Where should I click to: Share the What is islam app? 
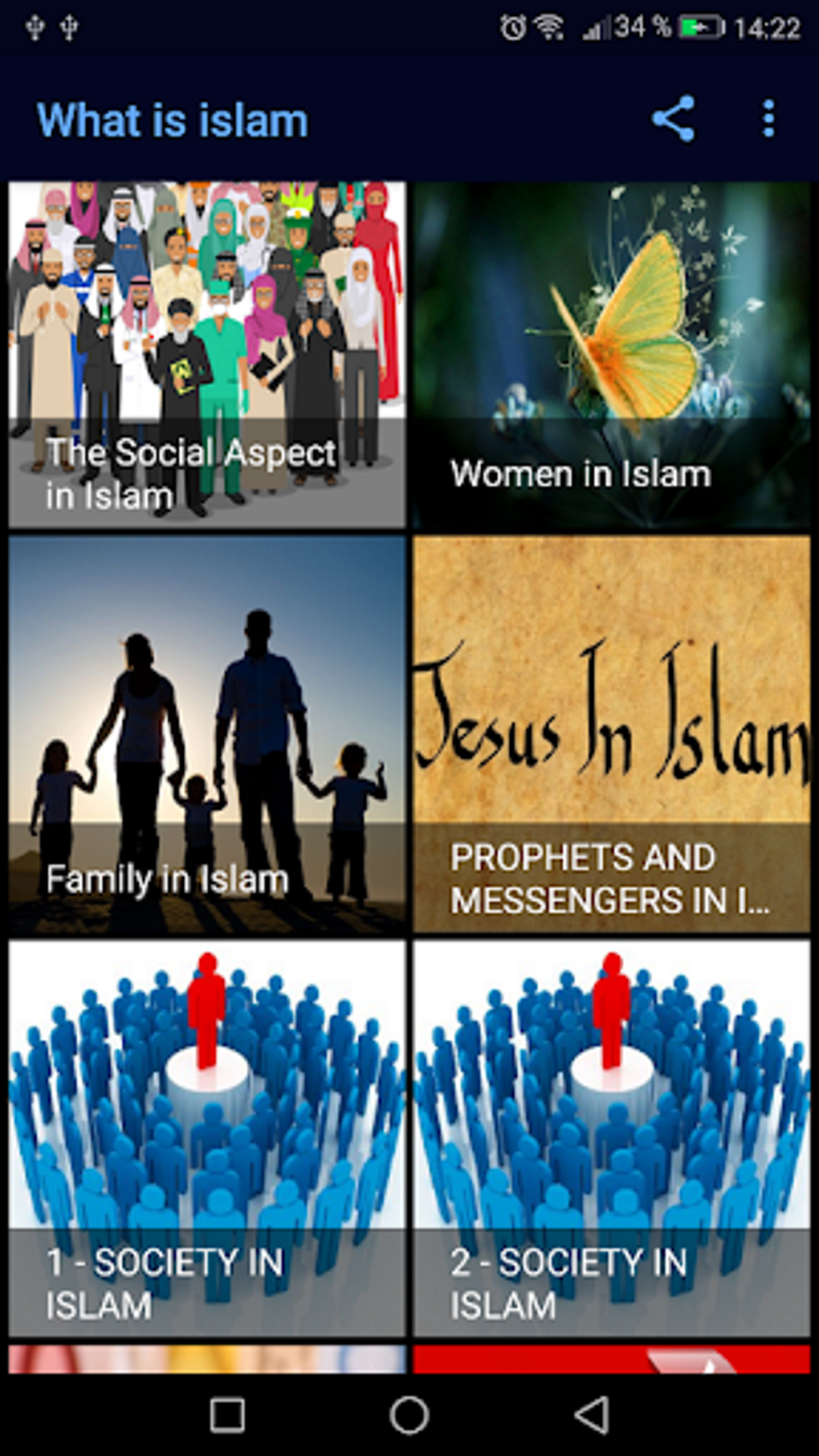click(x=673, y=120)
